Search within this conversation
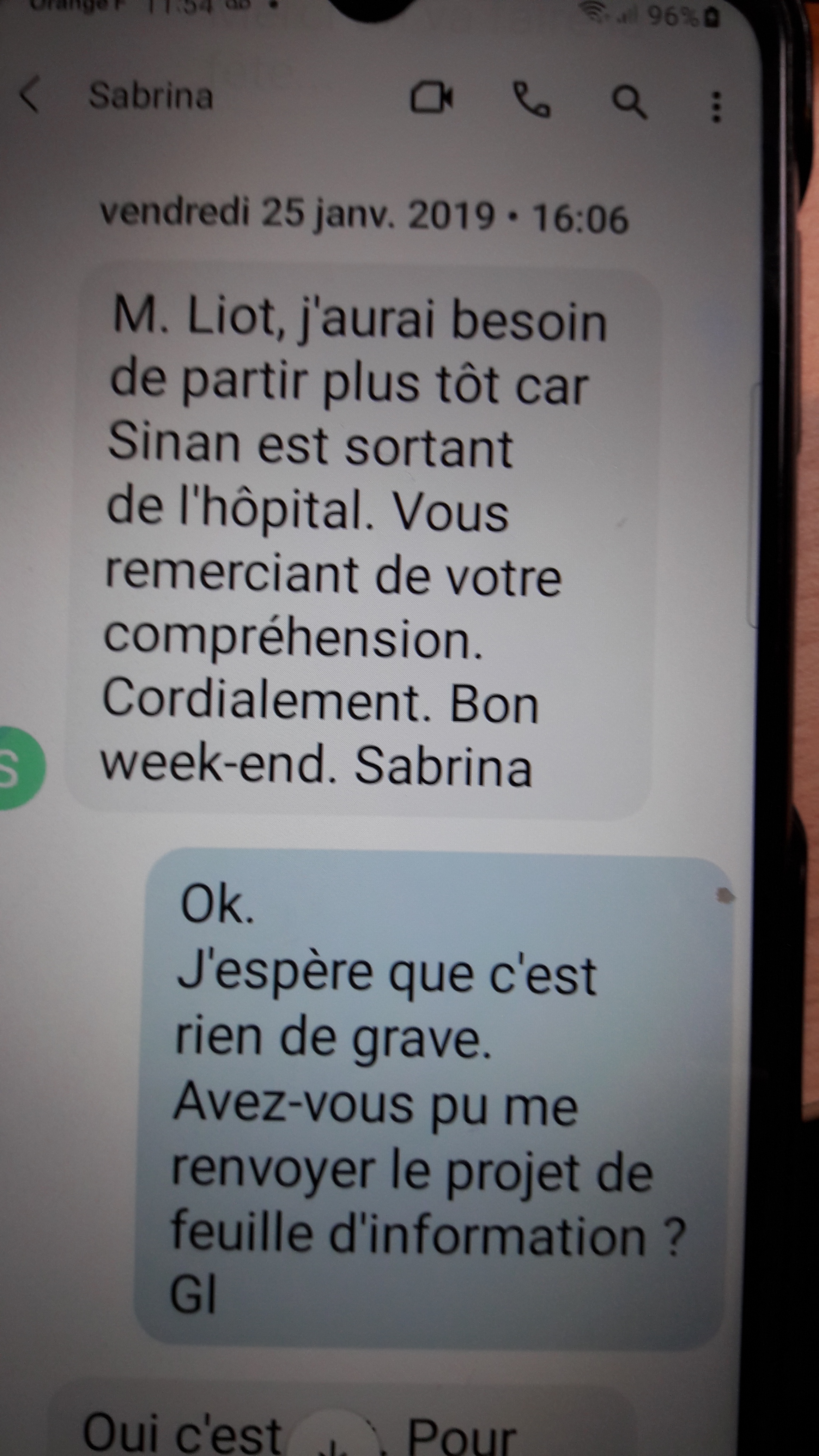 [x=629, y=103]
